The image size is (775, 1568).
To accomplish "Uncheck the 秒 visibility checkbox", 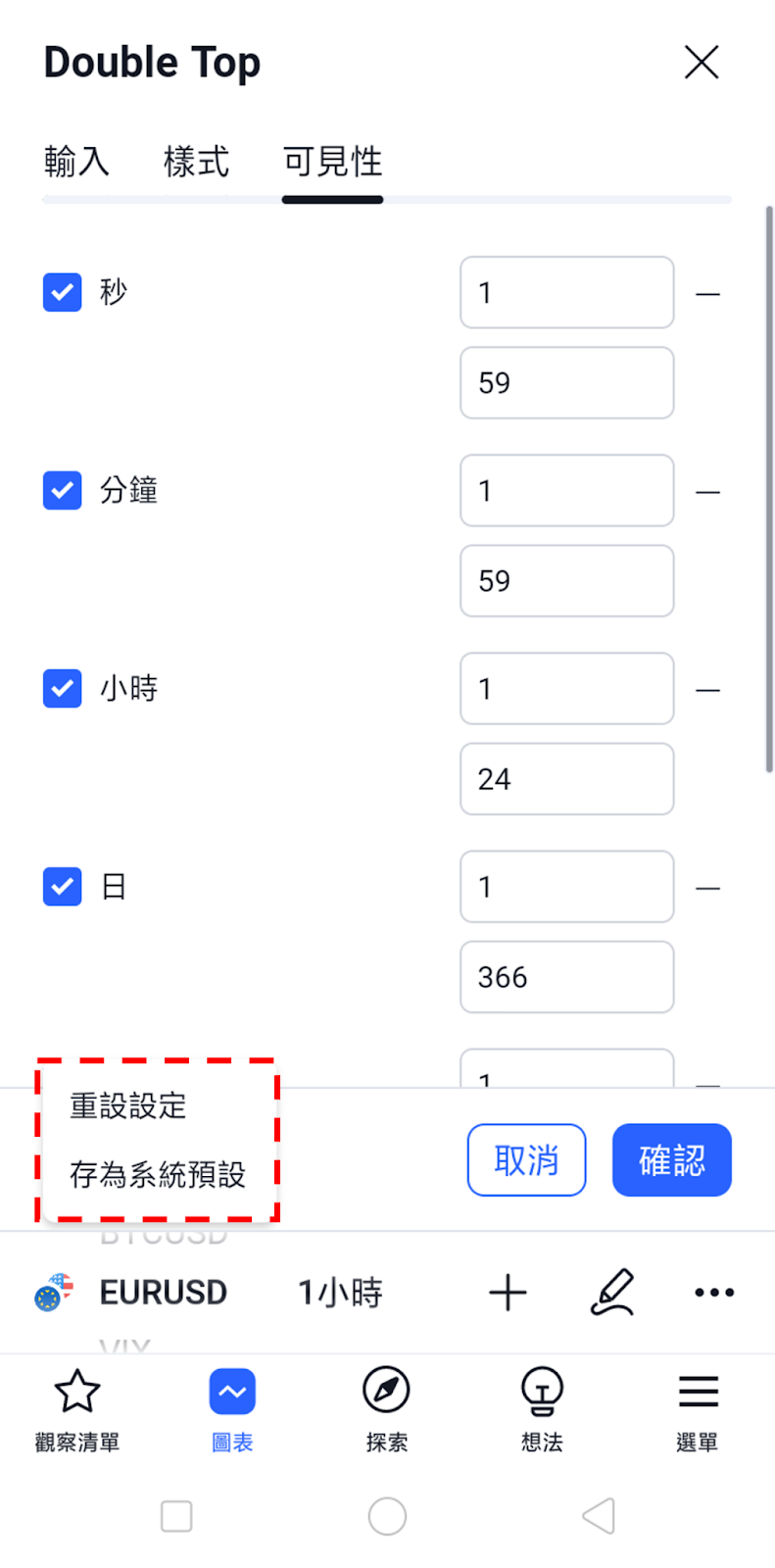I will [x=63, y=292].
